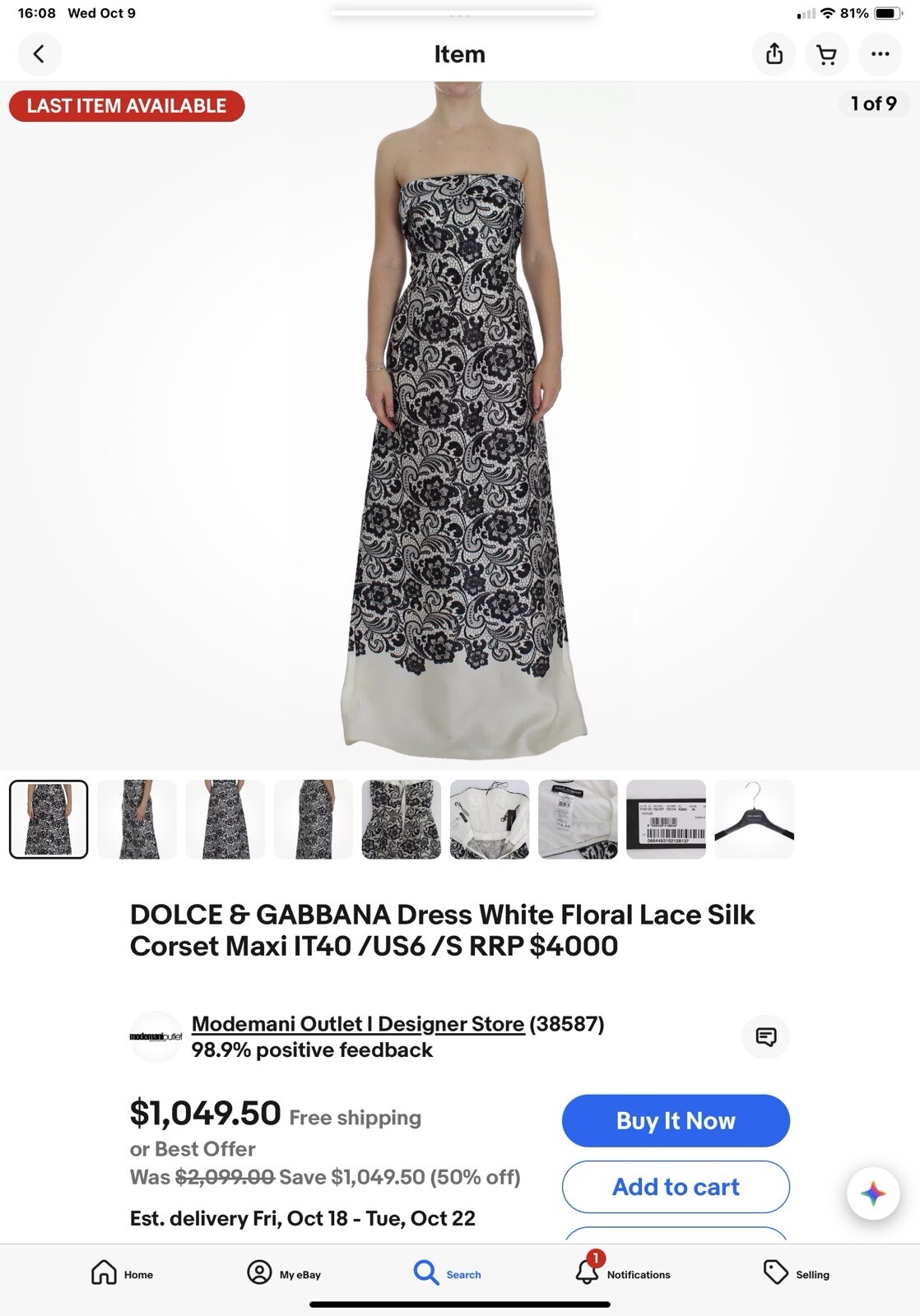Open the shopping cart icon
920x1316 pixels.
[826, 54]
